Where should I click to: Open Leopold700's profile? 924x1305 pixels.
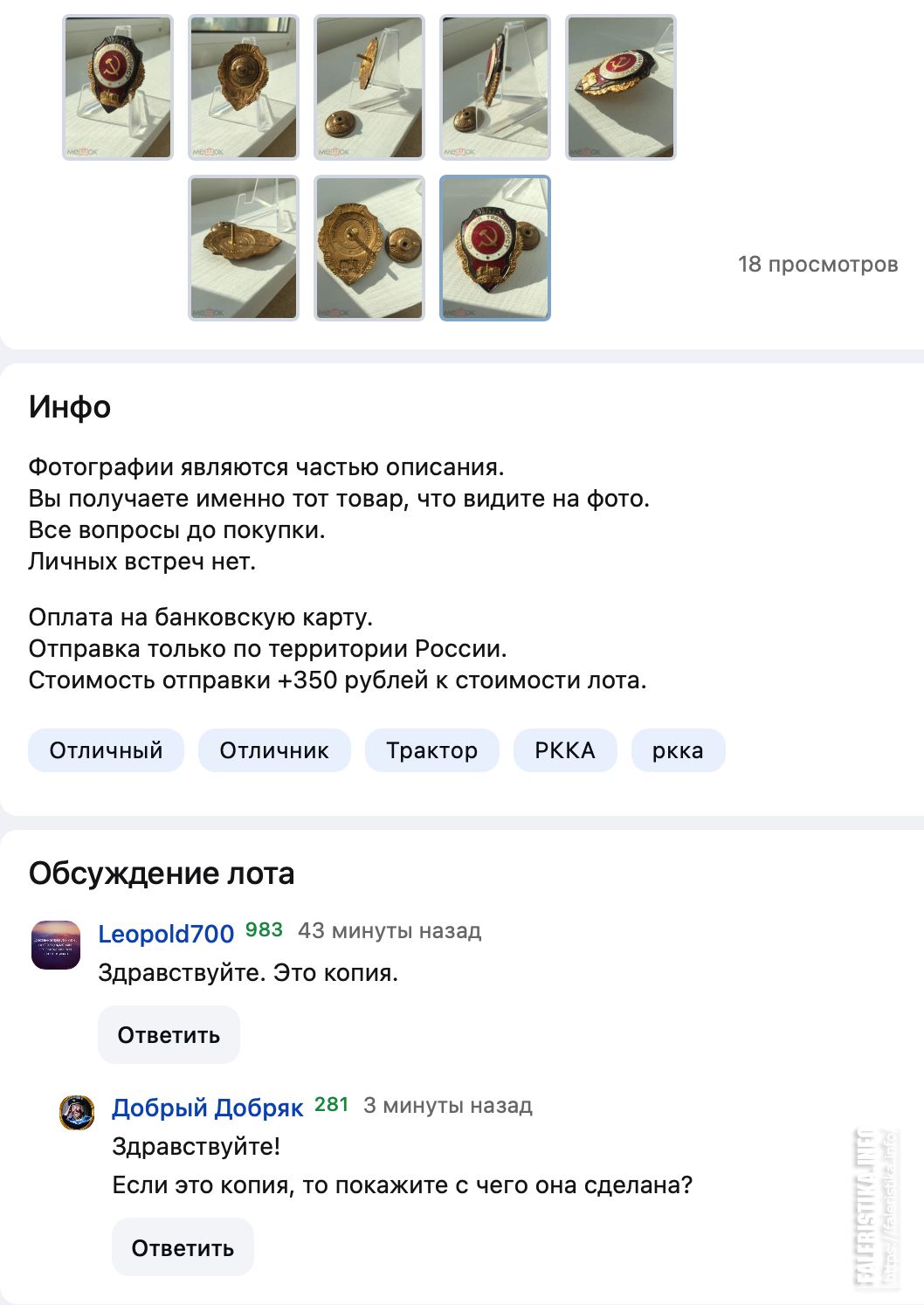point(166,934)
